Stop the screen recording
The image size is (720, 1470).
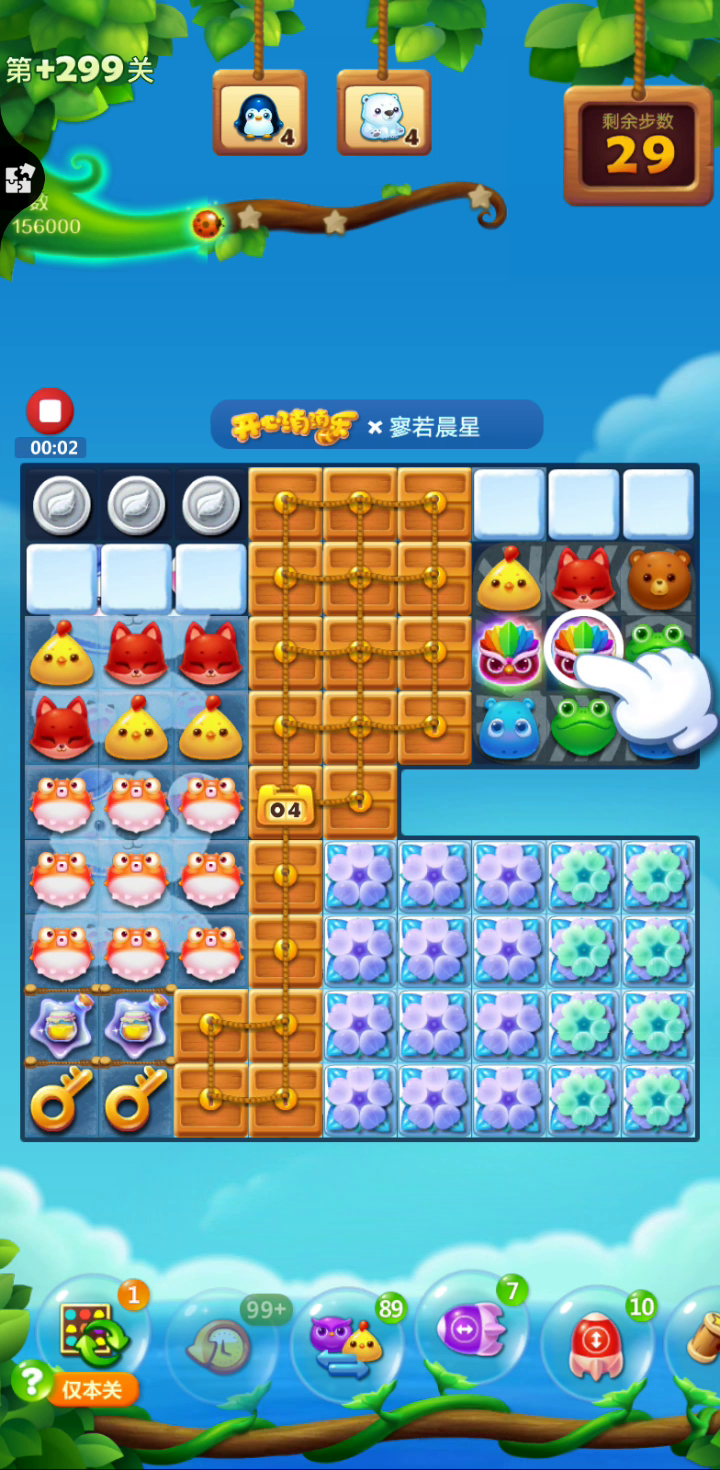(x=50, y=411)
